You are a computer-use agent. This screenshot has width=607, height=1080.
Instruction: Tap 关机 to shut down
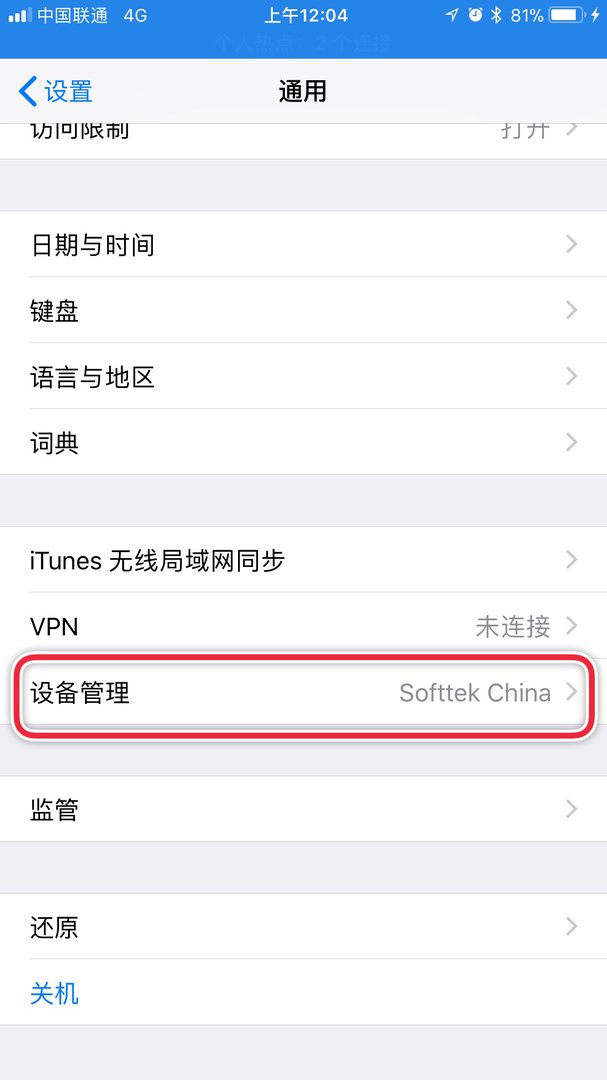point(55,993)
